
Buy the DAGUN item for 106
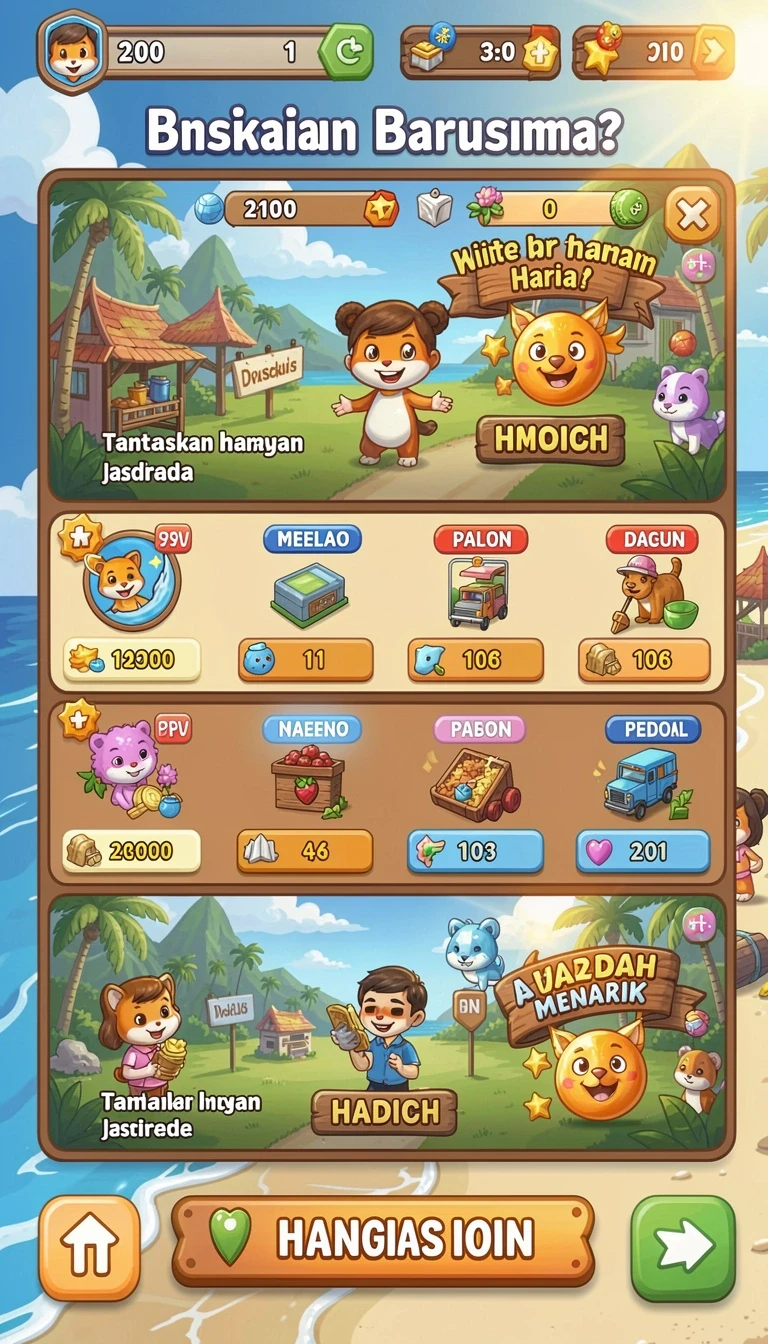point(645,660)
